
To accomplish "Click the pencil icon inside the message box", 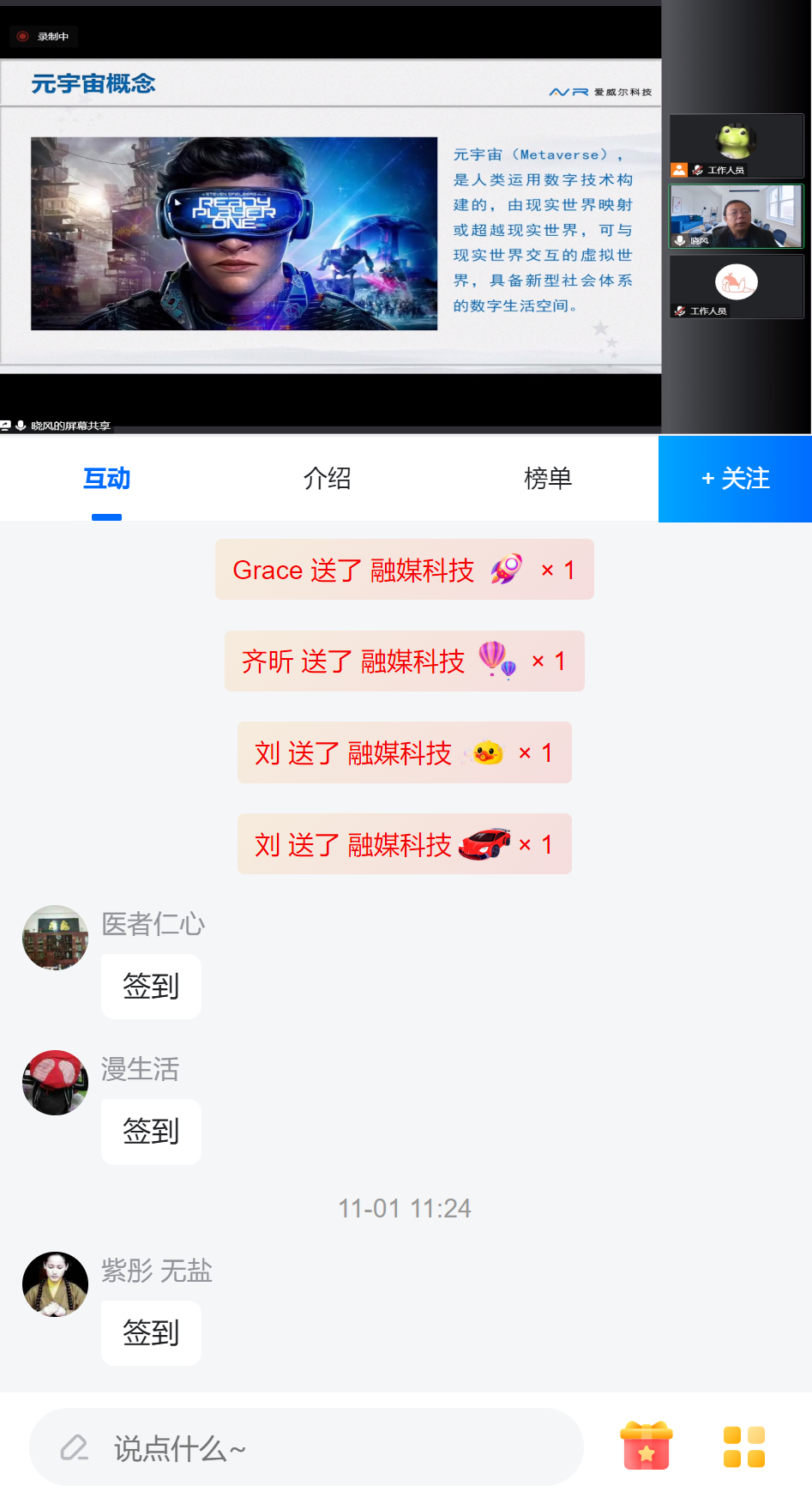I will click(75, 1447).
